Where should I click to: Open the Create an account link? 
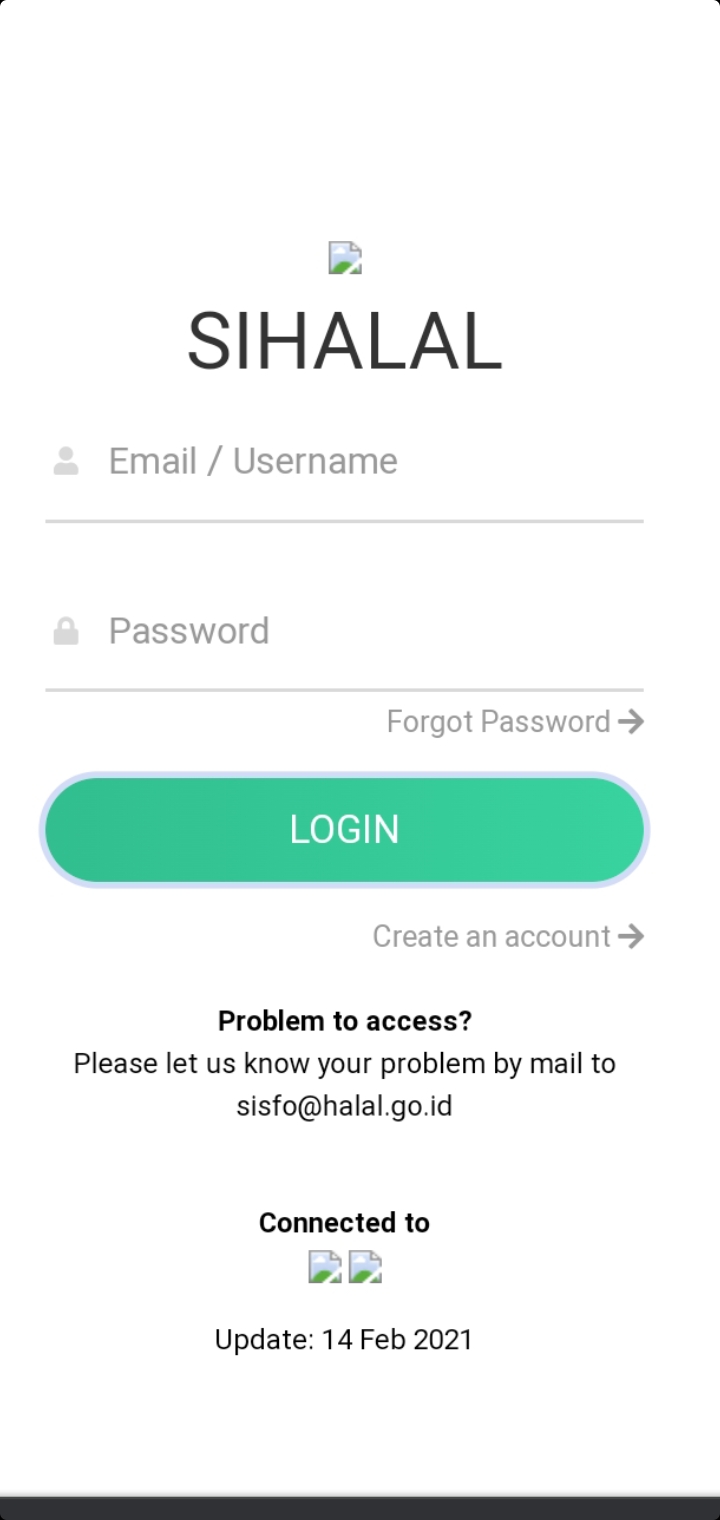[x=507, y=936]
